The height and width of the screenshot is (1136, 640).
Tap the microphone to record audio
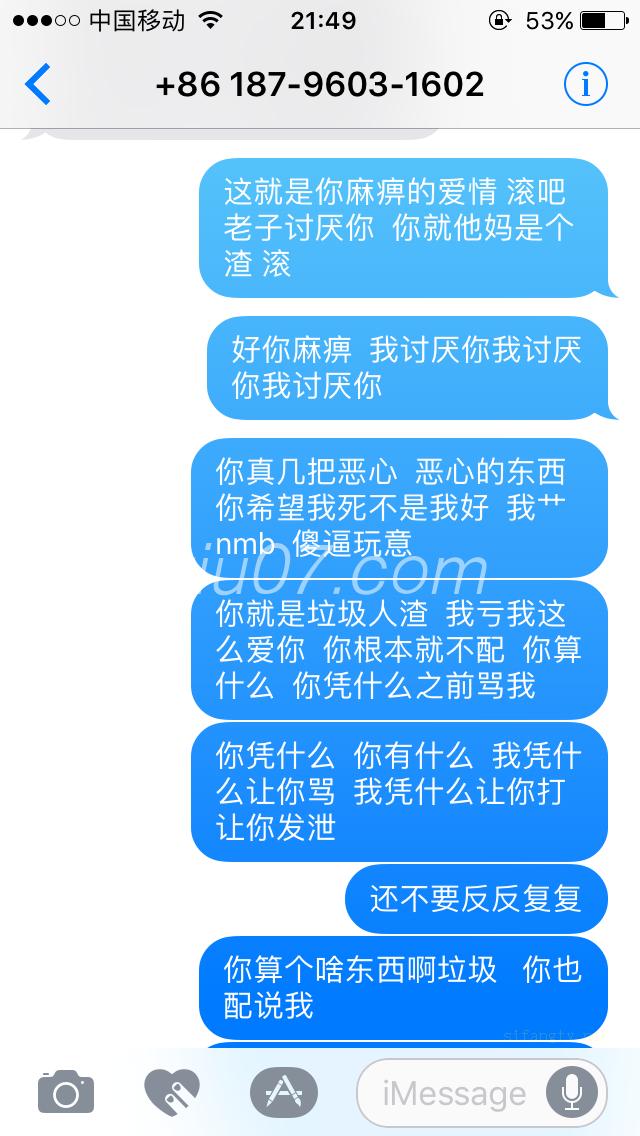[x=573, y=1093]
